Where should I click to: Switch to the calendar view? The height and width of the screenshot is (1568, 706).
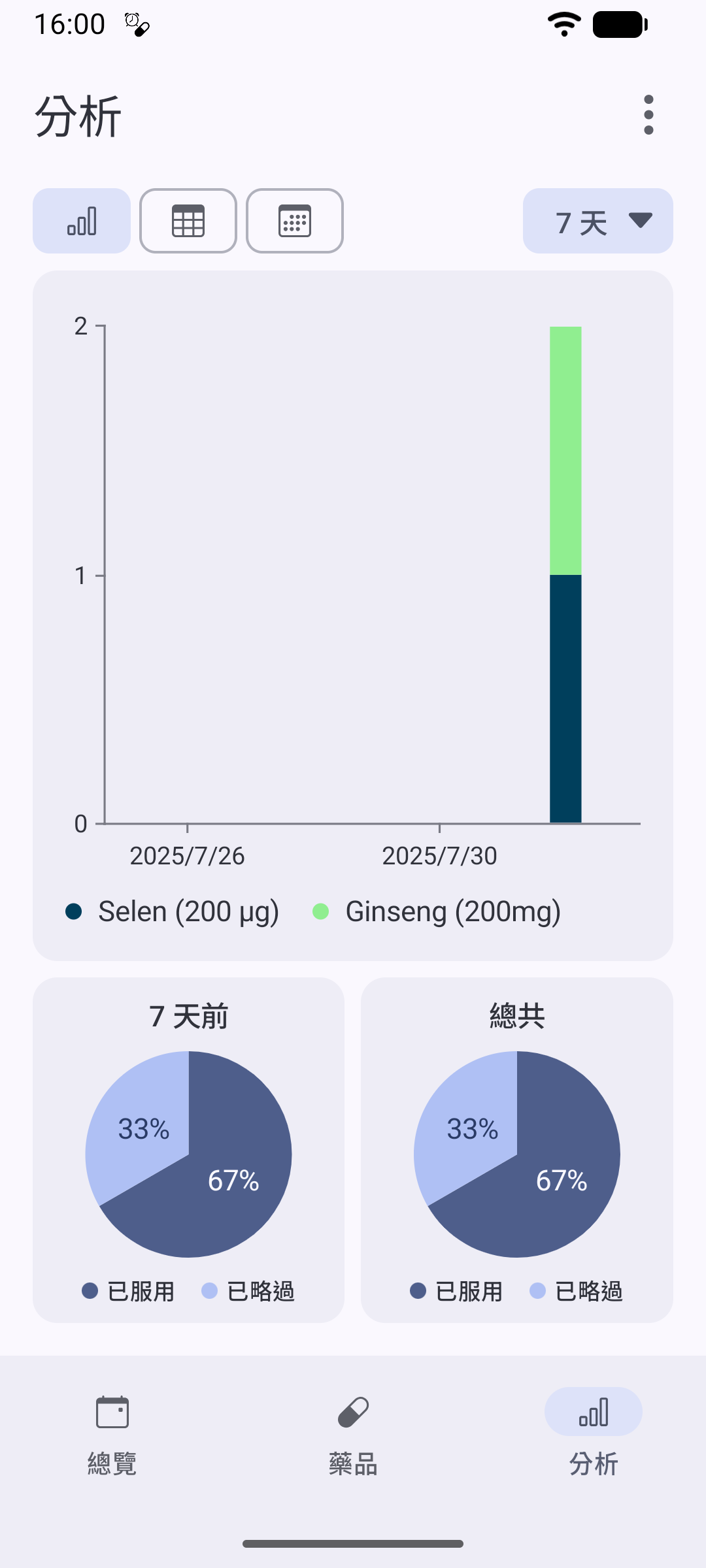[295, 221]
